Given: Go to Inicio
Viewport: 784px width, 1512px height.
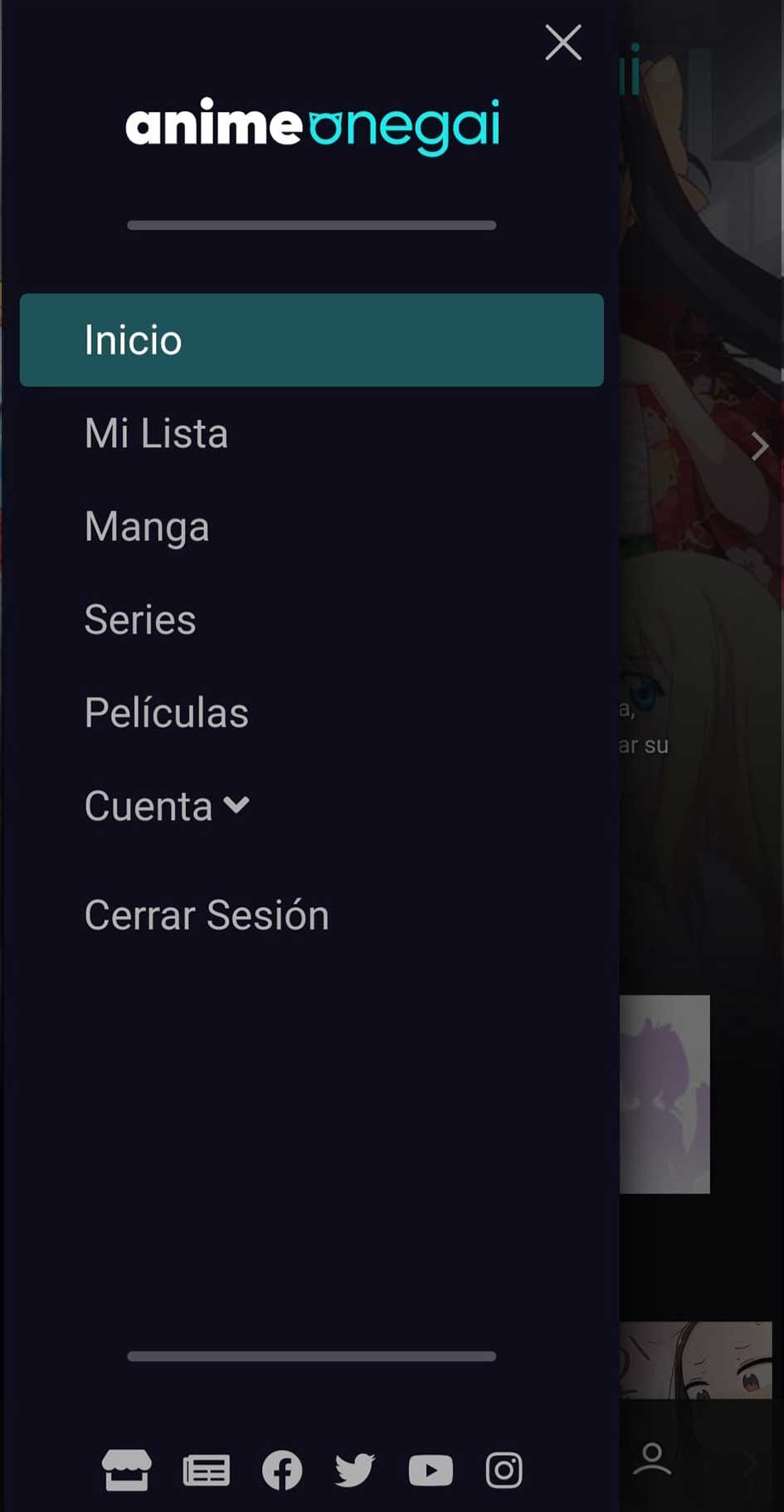Looking at the screenshot, I should (311, 340).
